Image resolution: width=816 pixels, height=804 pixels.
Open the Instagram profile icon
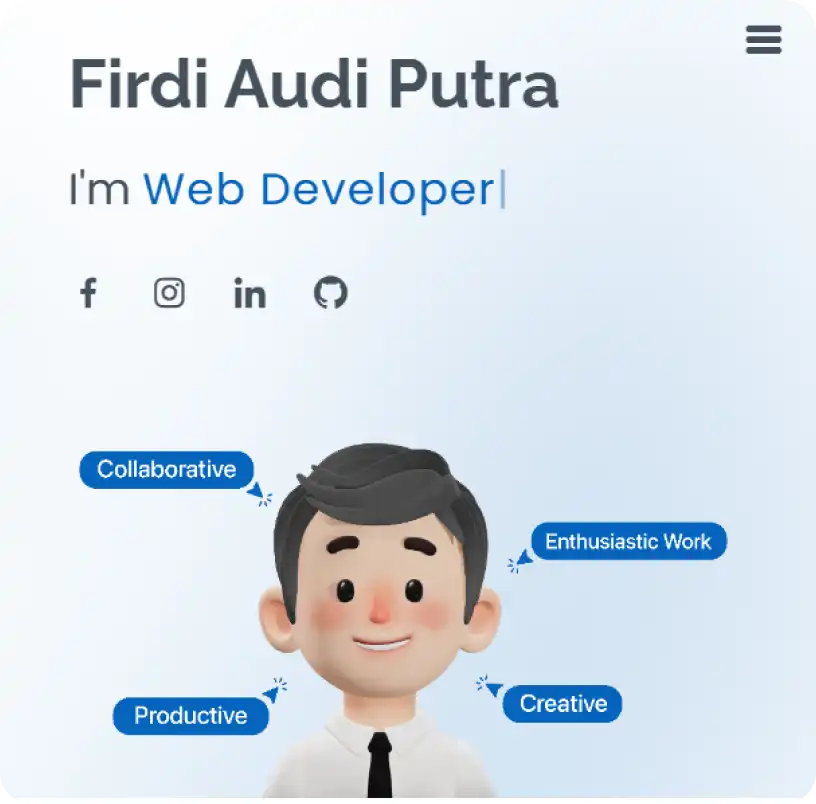pos(169,293)
